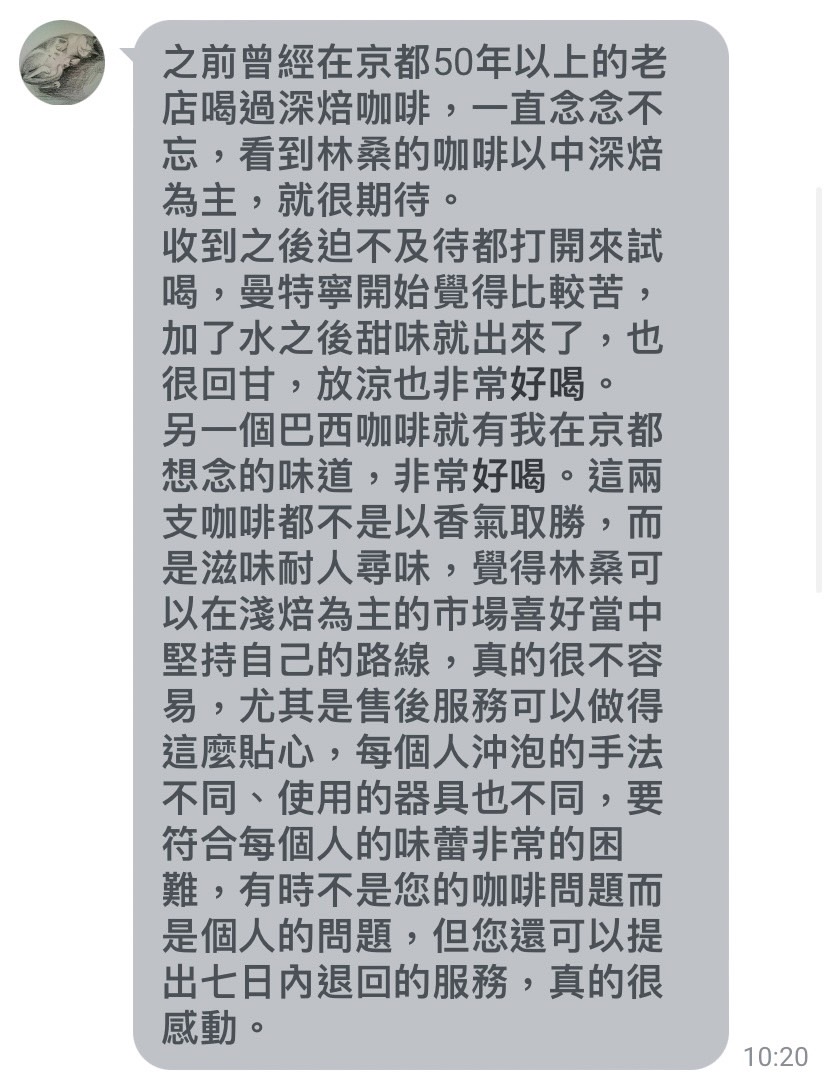The width and height of the screenshot is (828, 1092).
Task: Open the message sender's profile avatar
Action: click(x=62, y=63)
